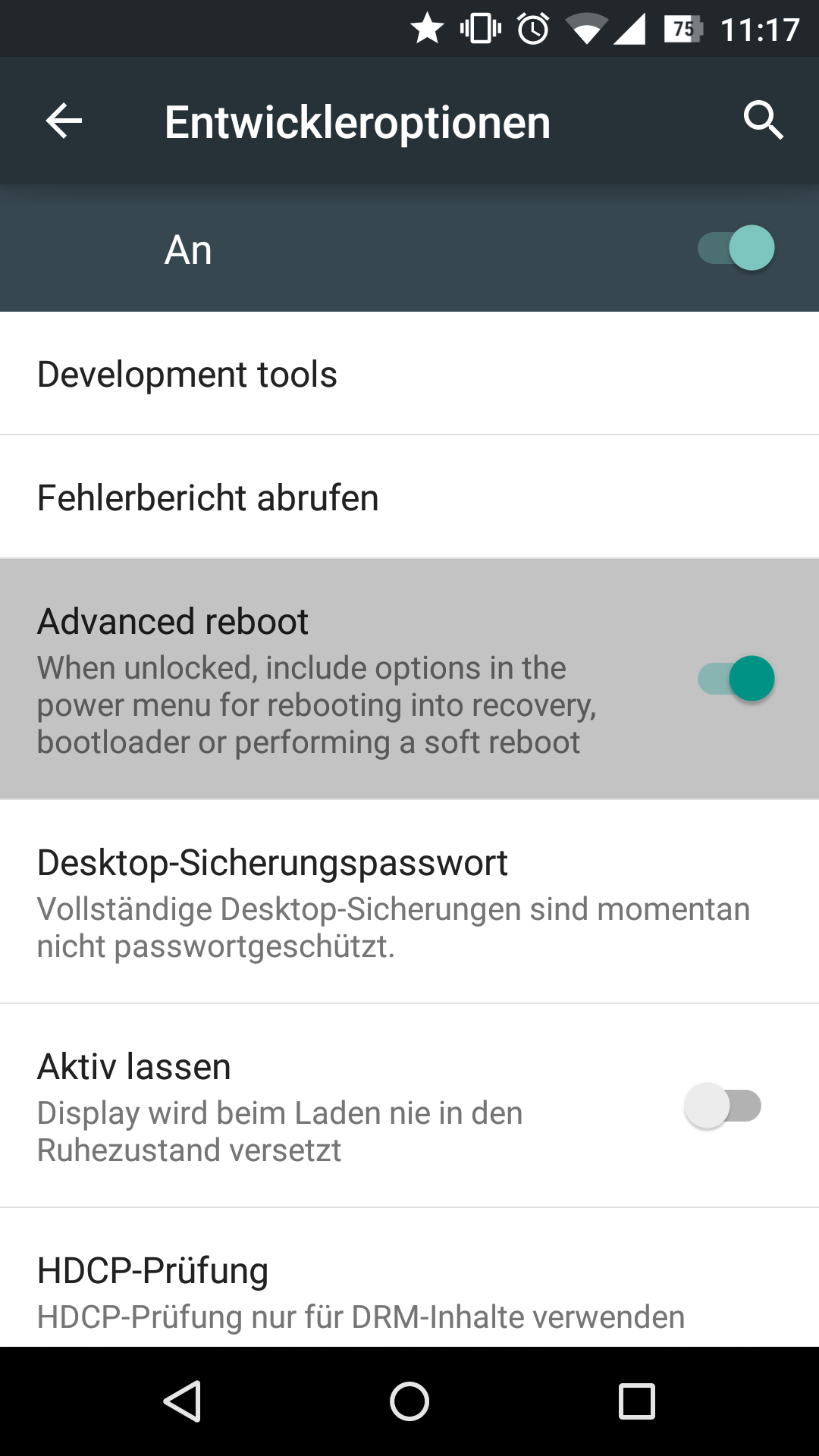Disable the Advanced reboot switch

tap(736, 679)
